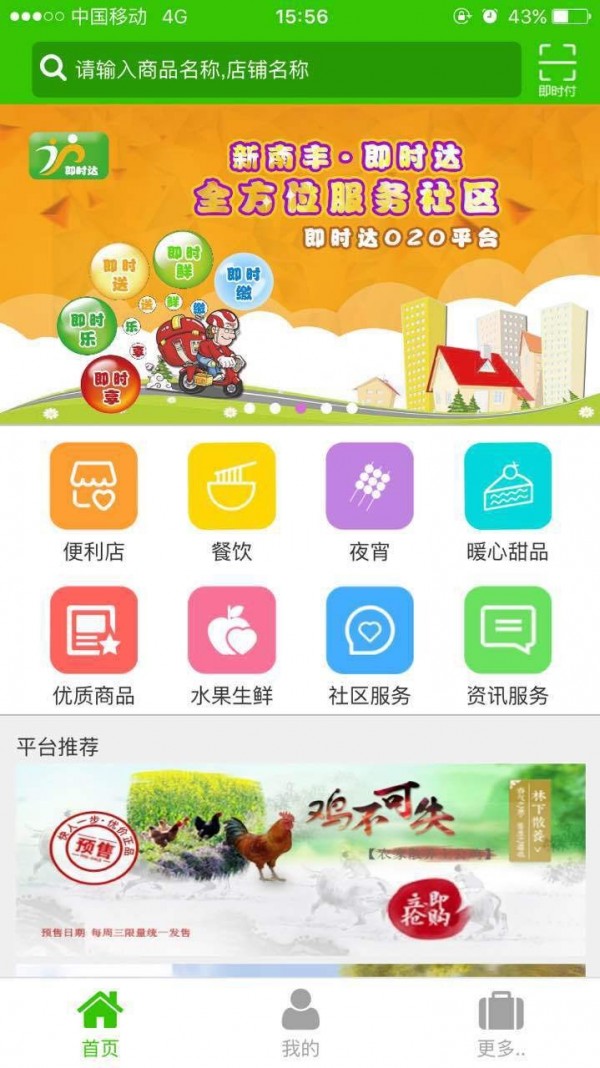600x1068 pixels.
Task: Switch to the 首页 tab
Action: pyautogui.click(x=100, y=1023)
